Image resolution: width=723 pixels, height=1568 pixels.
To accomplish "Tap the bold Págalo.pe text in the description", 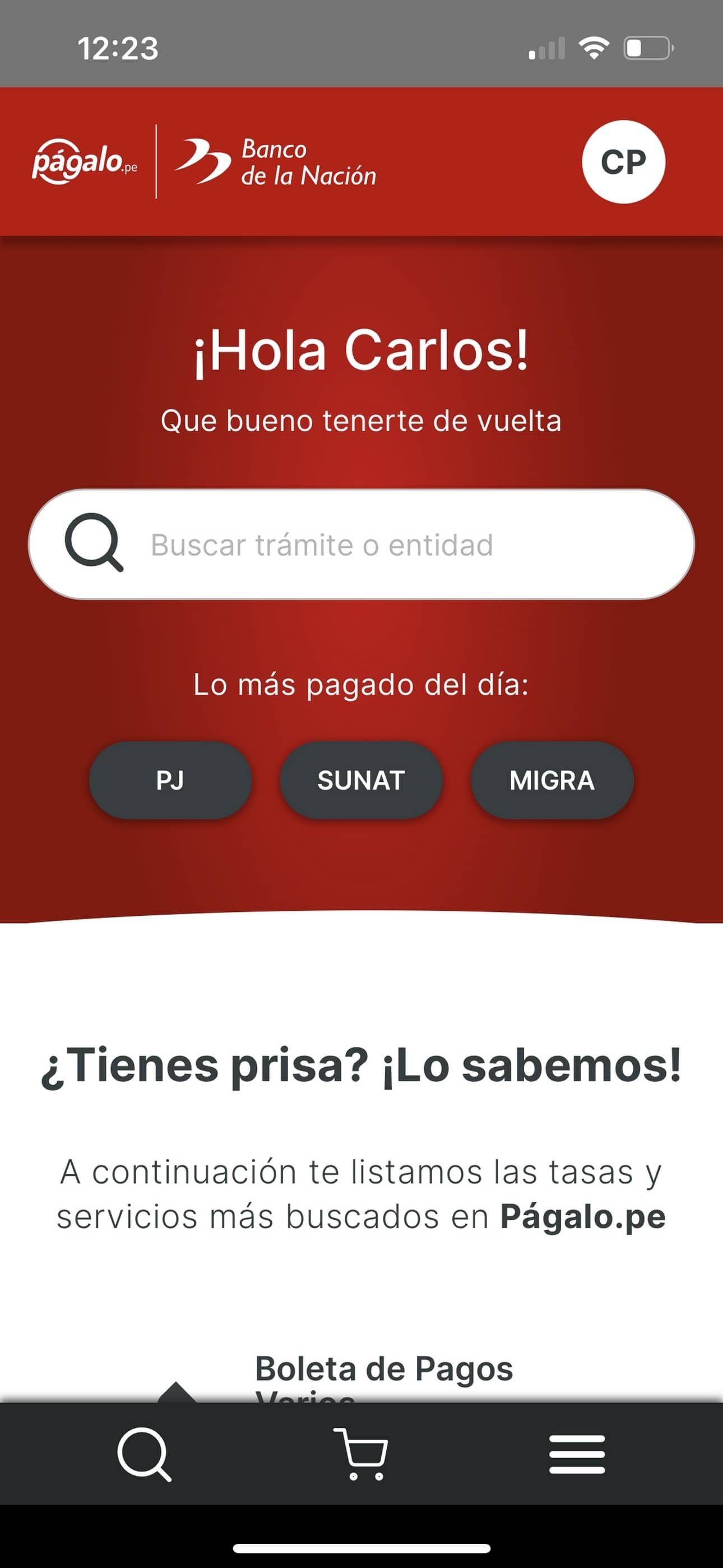I will [582, 1217].
